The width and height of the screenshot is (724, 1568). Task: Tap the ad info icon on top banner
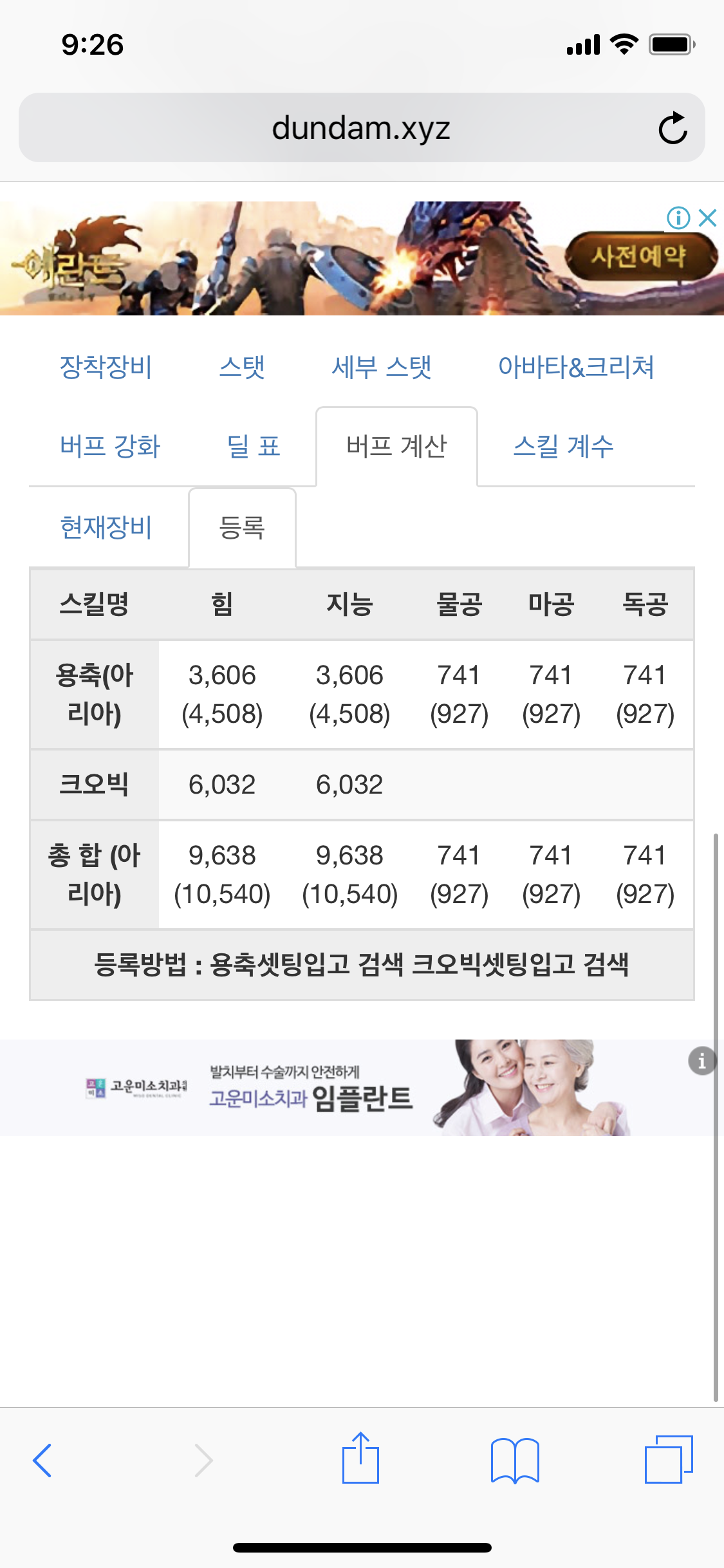(x=678, y=218)
